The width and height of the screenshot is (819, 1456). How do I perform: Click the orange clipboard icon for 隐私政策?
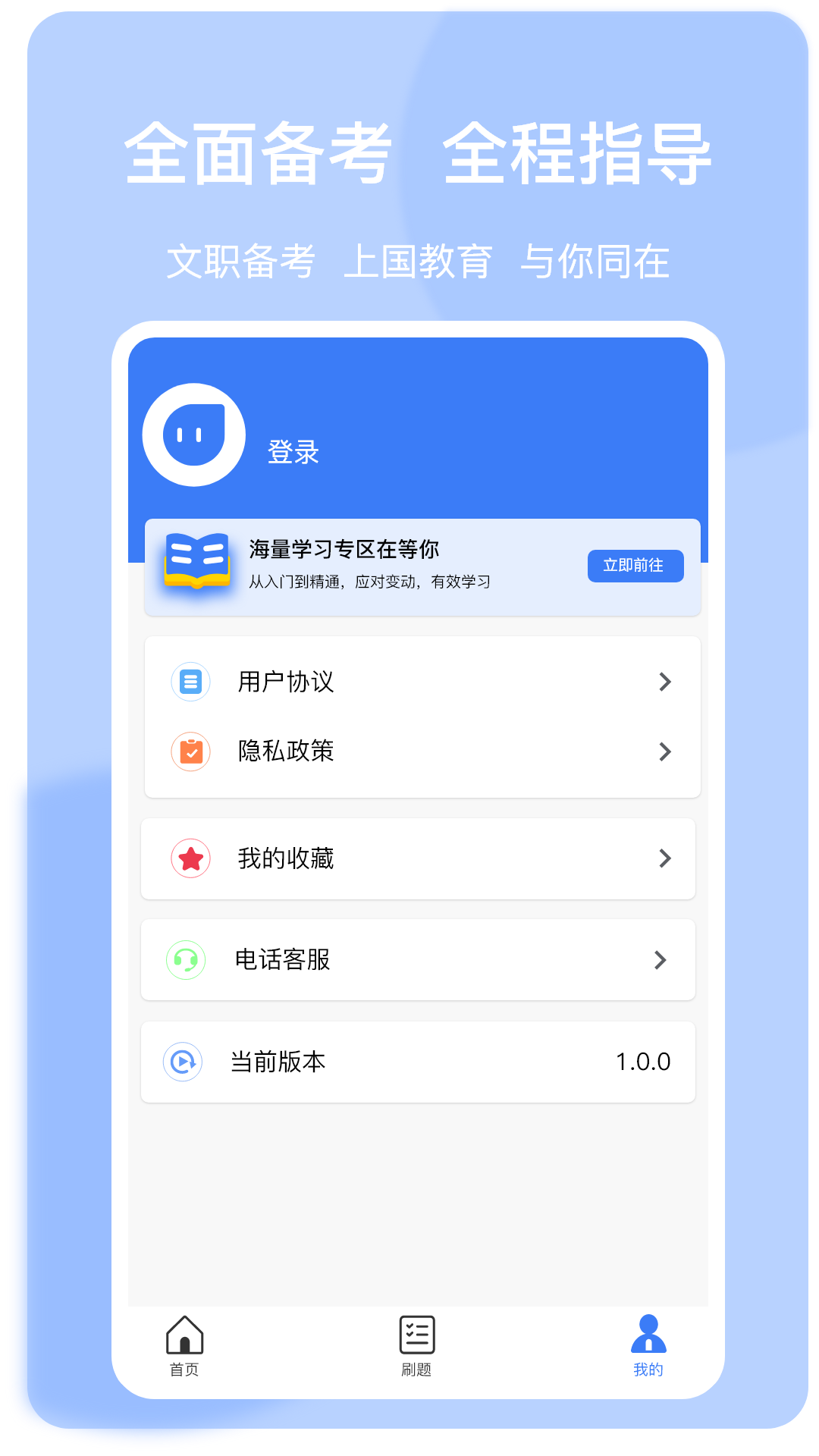click(x=190, y=752)
